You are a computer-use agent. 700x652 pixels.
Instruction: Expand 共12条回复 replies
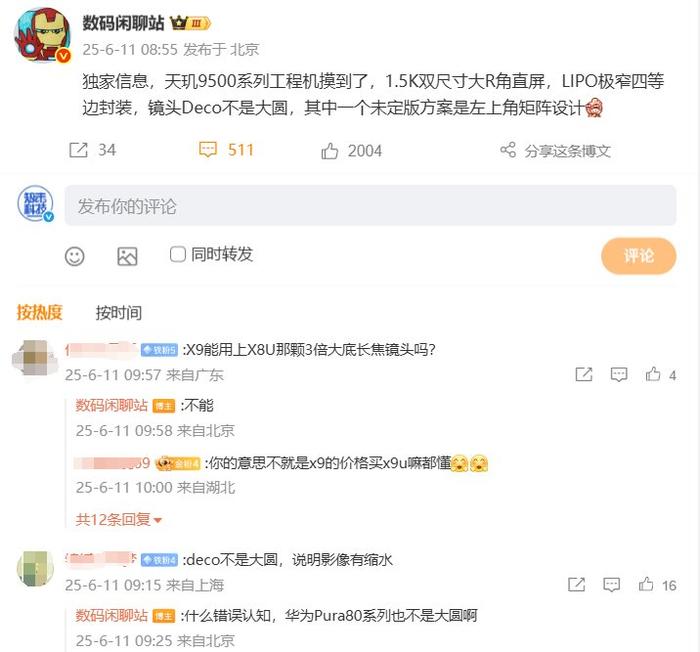(118, 519)
